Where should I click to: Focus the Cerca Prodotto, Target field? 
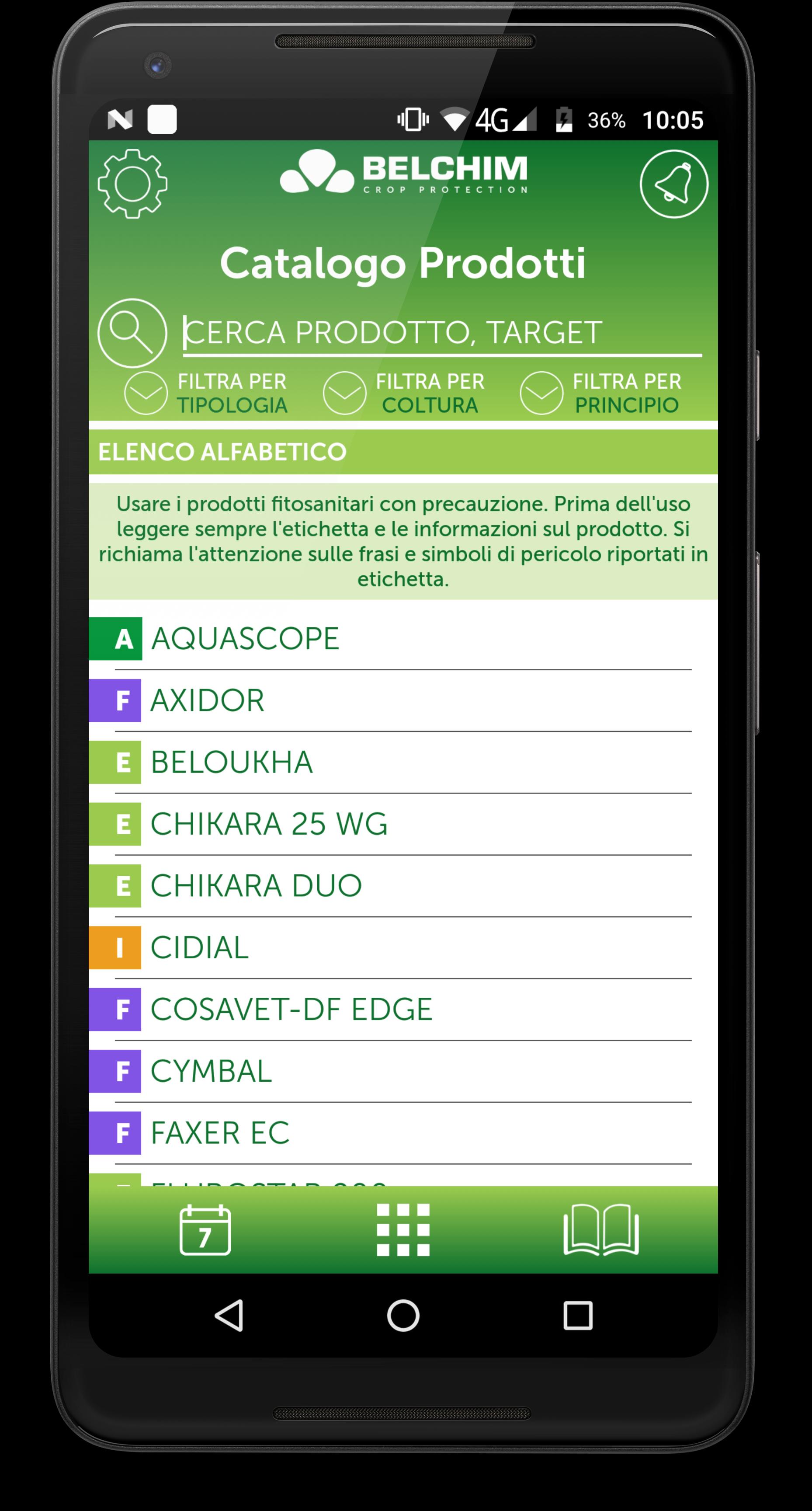pos(442,333)
